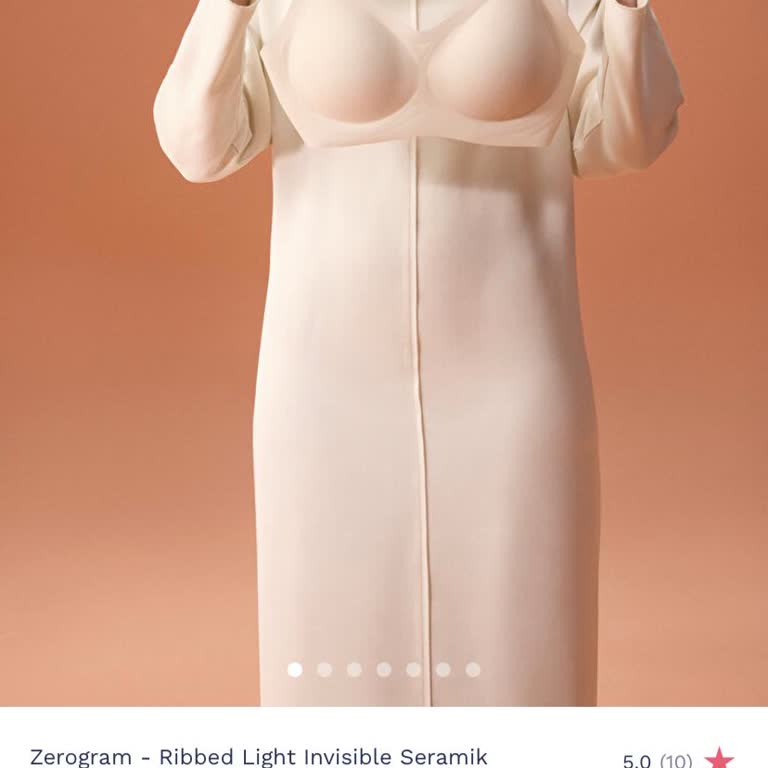Go to the last carousel image dot

(x=473, y=670)
